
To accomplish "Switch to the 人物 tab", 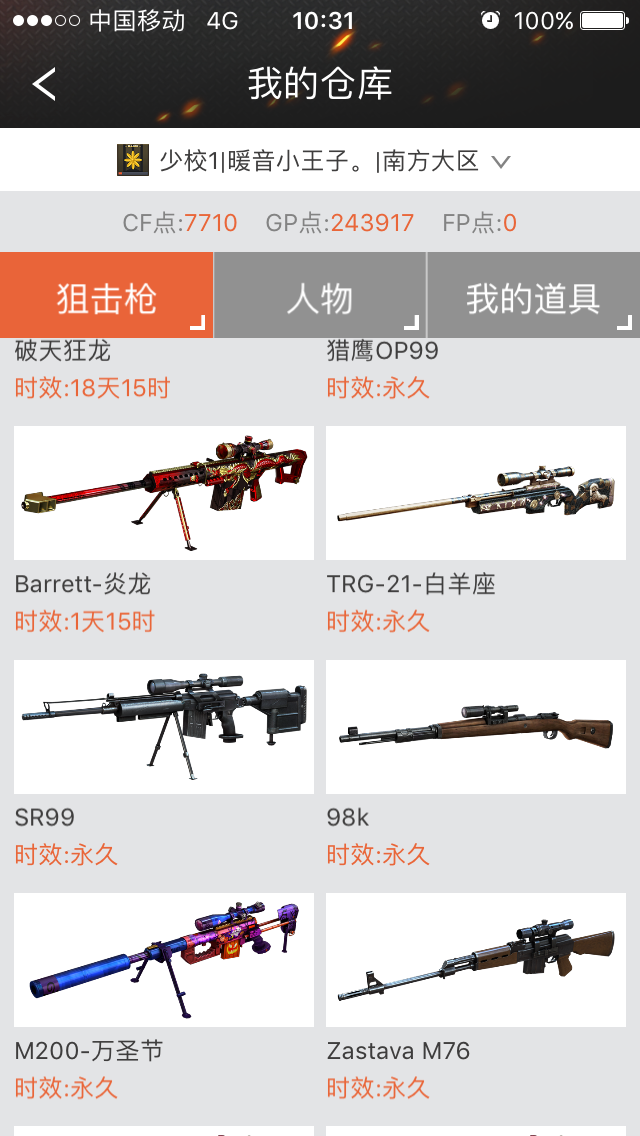I will point(320,296).
